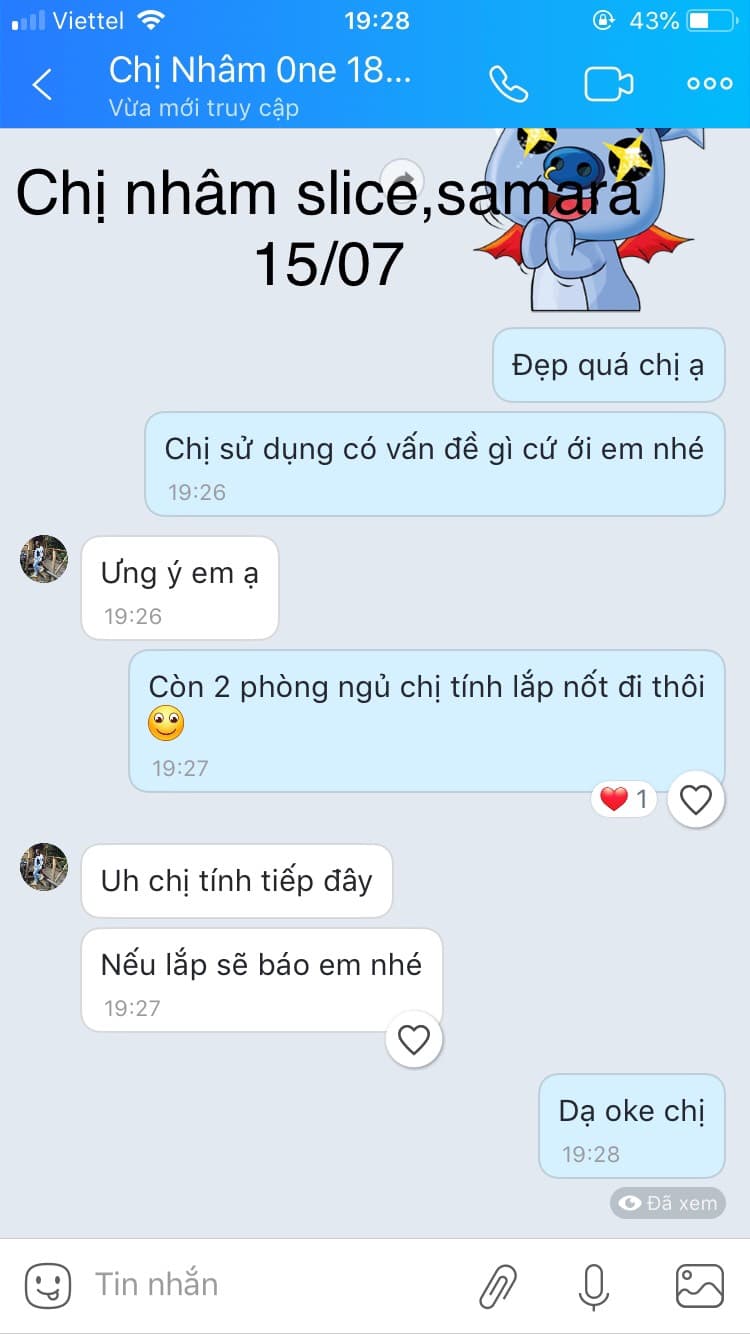Toggle heart reaction on 'Nếu lắp sẽ báo em nhé'
The height and width of the screenshot is (1334, 750).
click(414, 1040)
